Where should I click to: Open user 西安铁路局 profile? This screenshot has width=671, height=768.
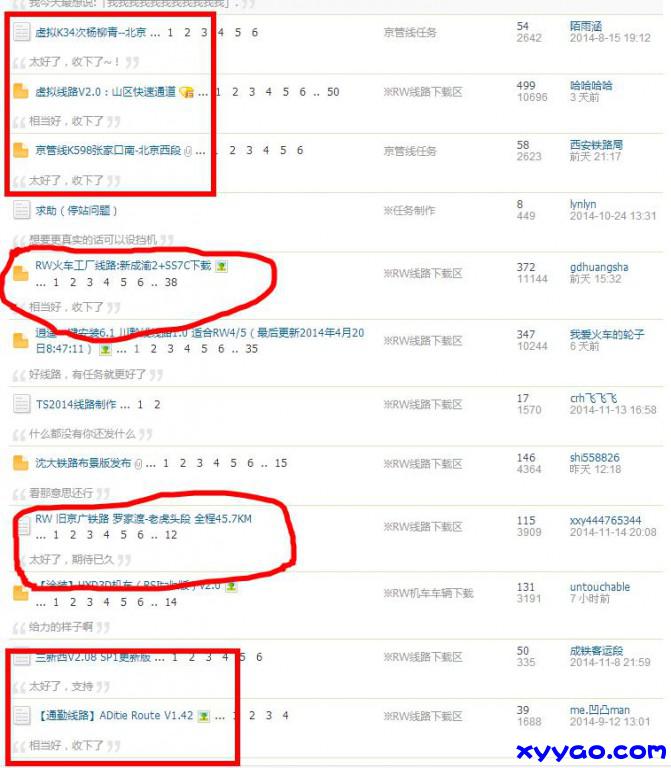pyautogui.click(x=595, y=145)
